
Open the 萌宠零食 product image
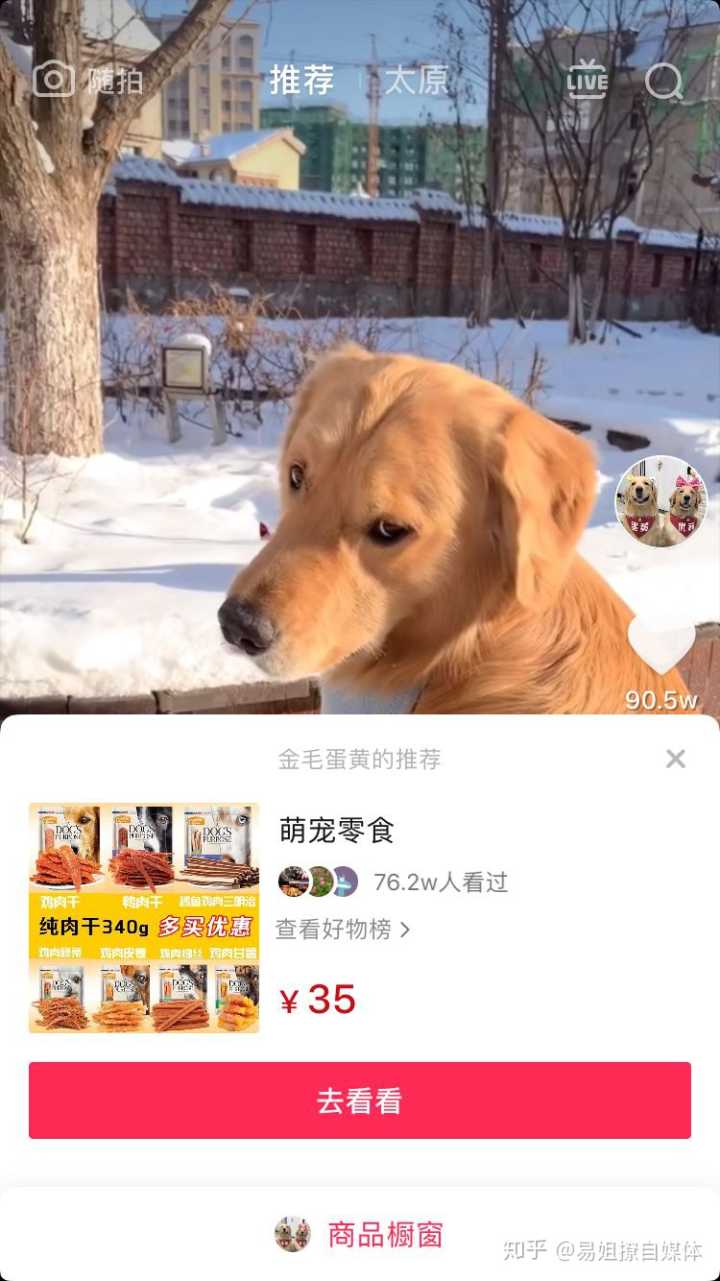[x=144, y=917]
